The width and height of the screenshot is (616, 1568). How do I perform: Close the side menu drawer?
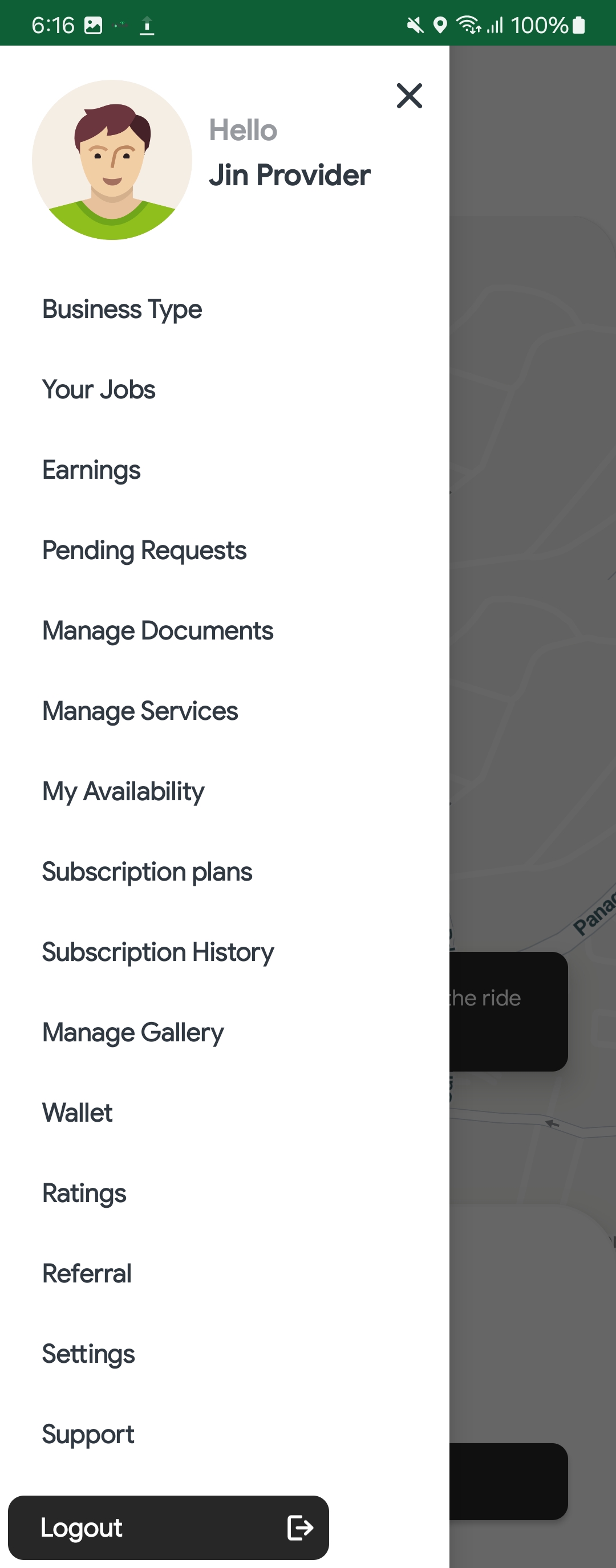(409, 96)
